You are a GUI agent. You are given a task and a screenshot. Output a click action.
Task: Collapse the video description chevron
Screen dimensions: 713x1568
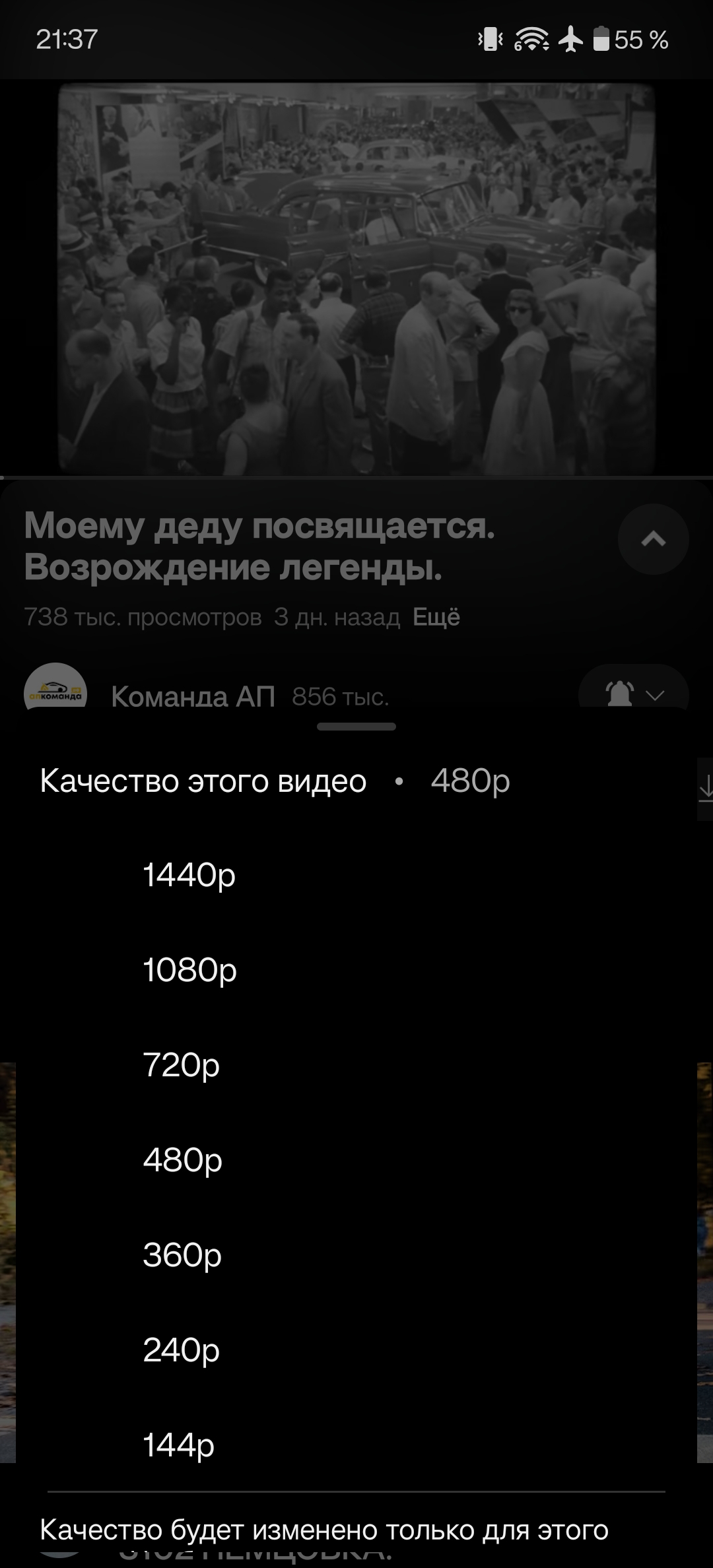653,539
